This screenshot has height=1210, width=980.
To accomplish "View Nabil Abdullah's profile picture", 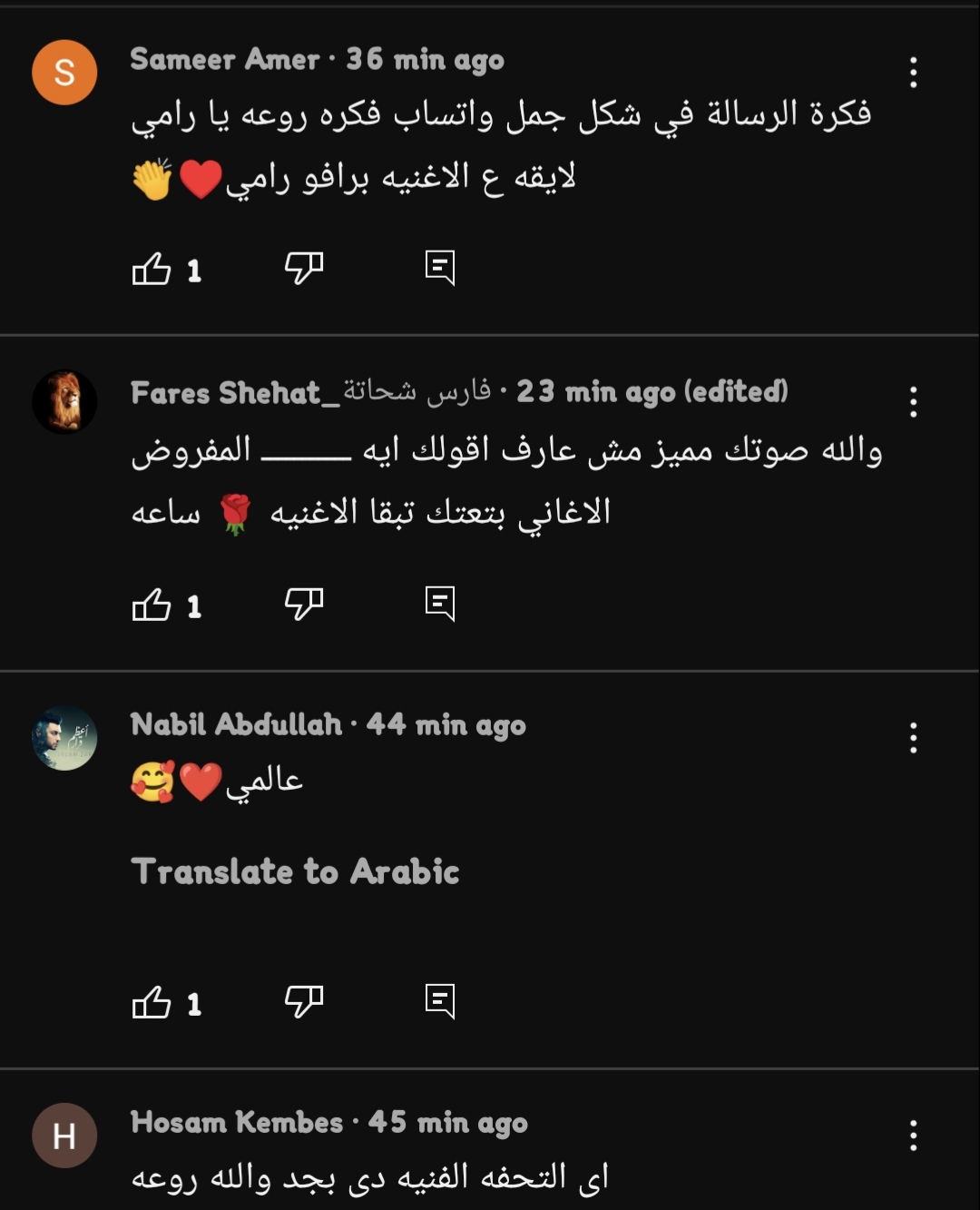I will [x=64, y=738].
